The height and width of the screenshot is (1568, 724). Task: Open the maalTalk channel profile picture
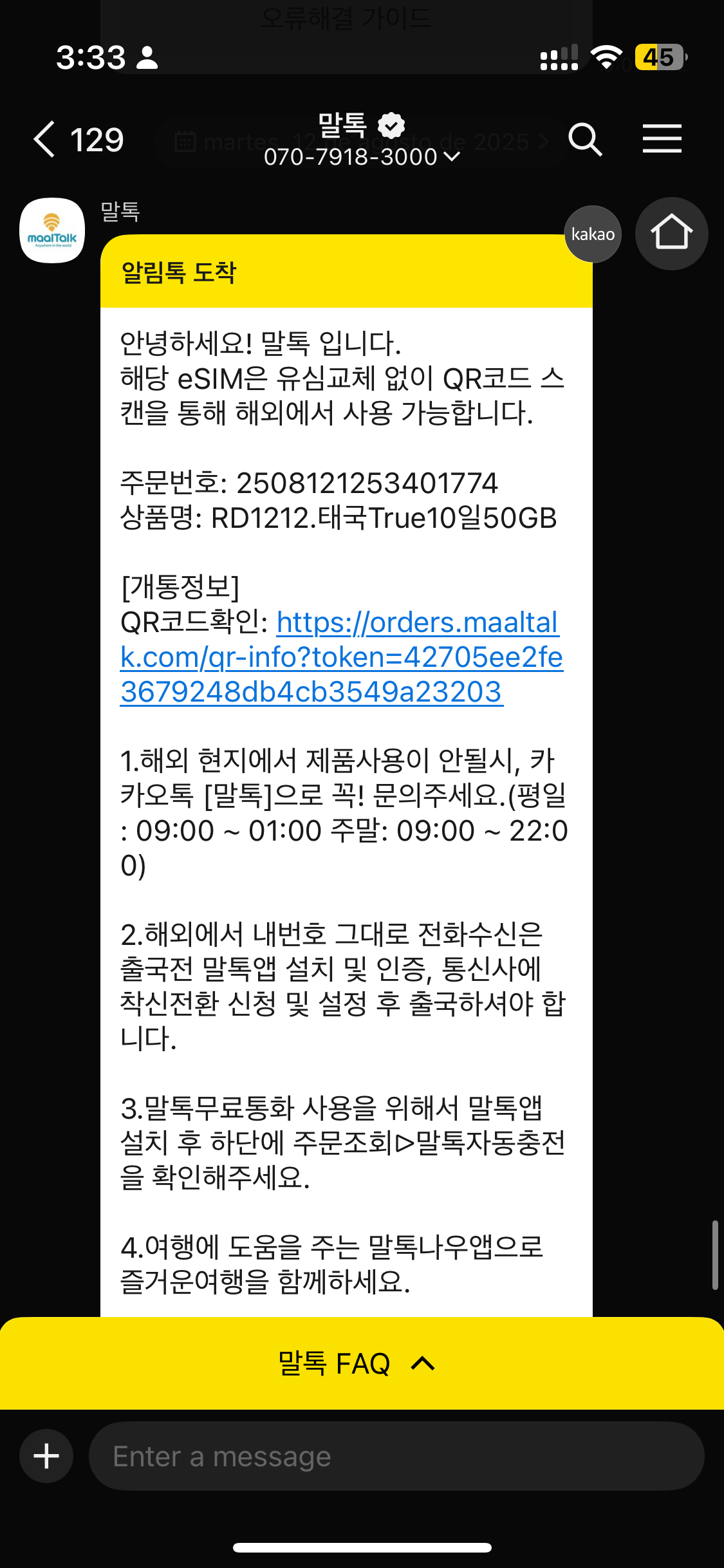pos(53,230)
